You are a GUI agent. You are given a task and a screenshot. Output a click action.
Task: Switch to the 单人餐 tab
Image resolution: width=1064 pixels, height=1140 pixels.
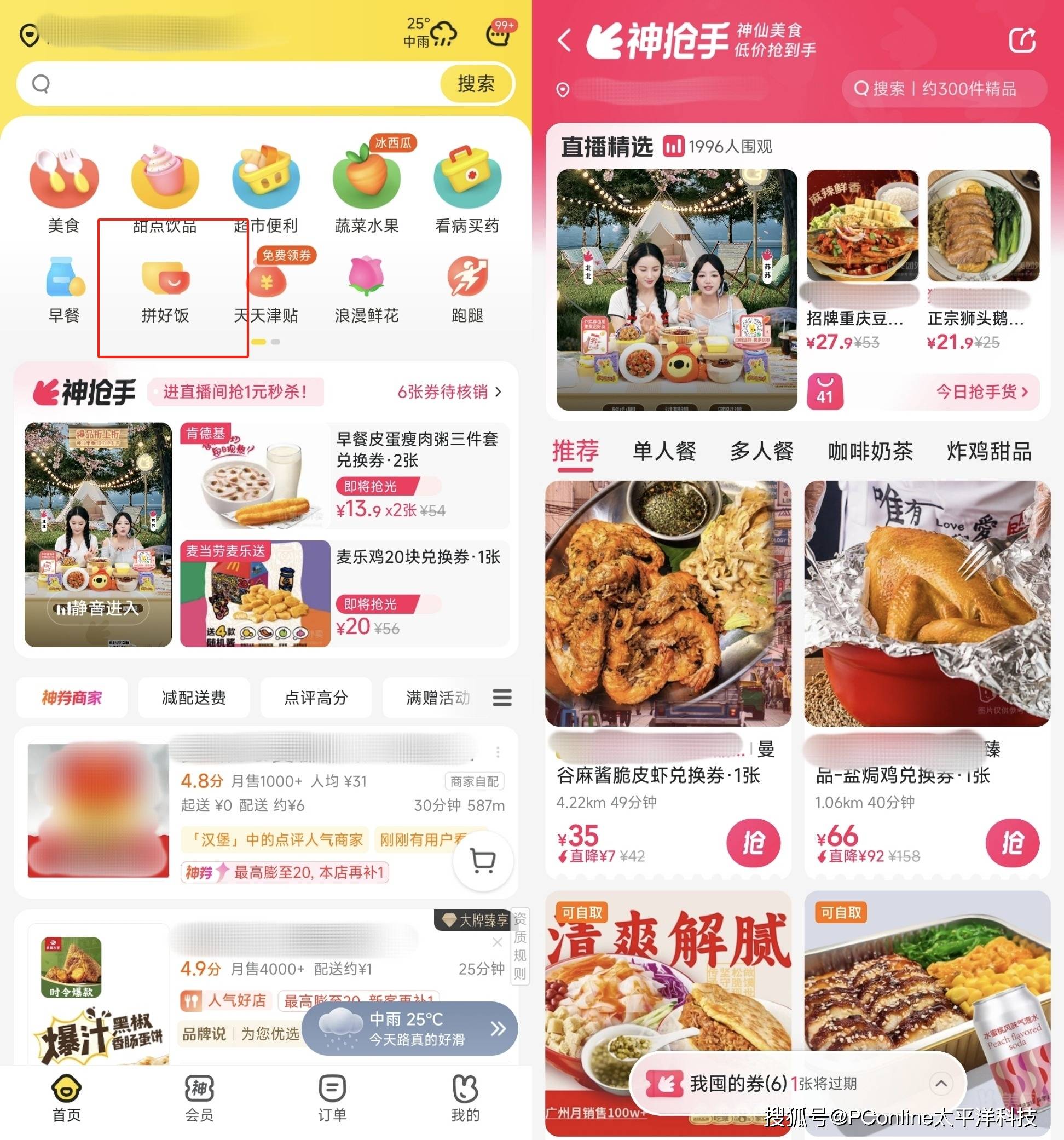point(664,451)
